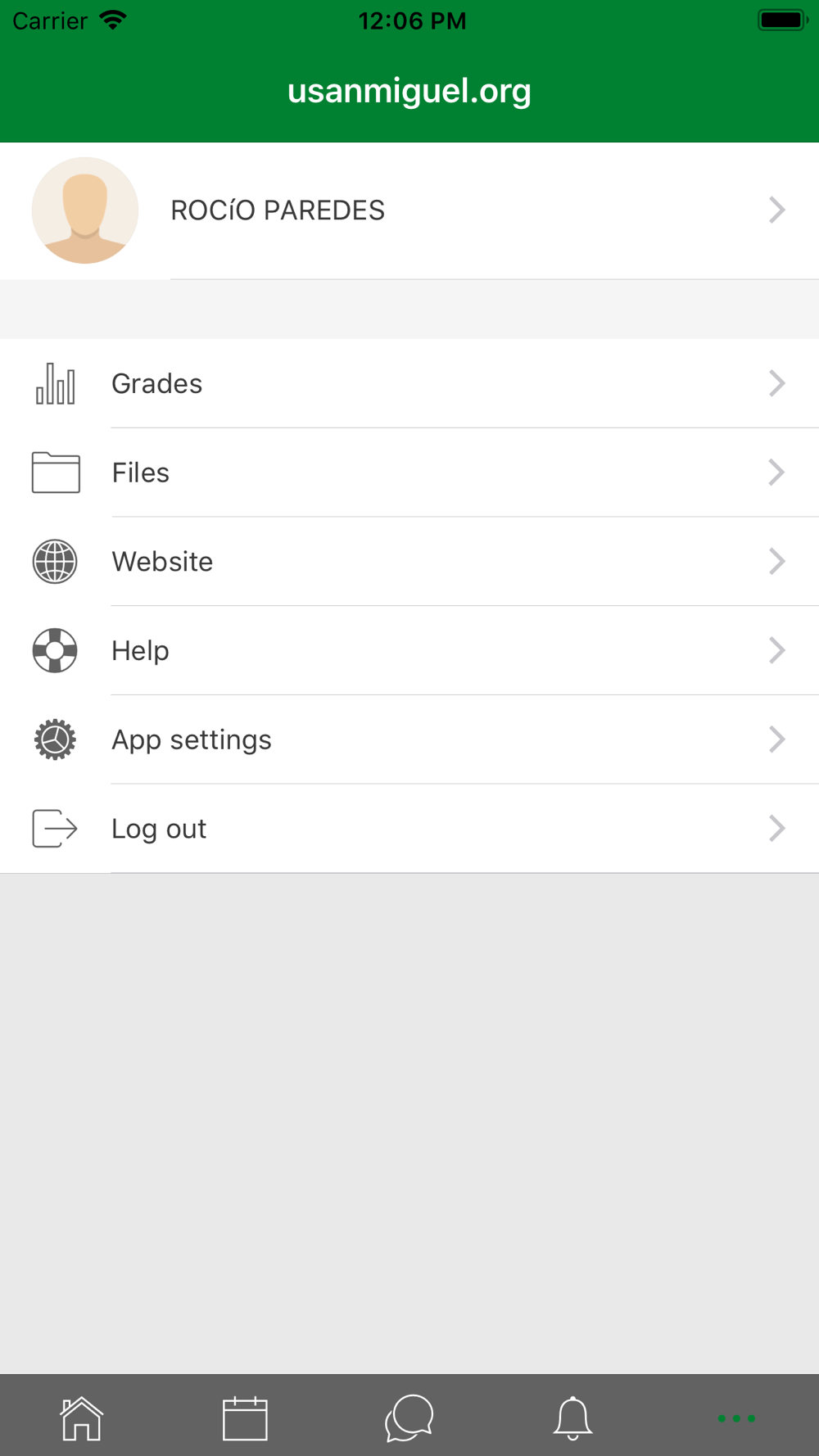Image resolution: width=819 pixels, height=1456 pixels.
Task: Open the Help row
Action: (x=409, y=650)
